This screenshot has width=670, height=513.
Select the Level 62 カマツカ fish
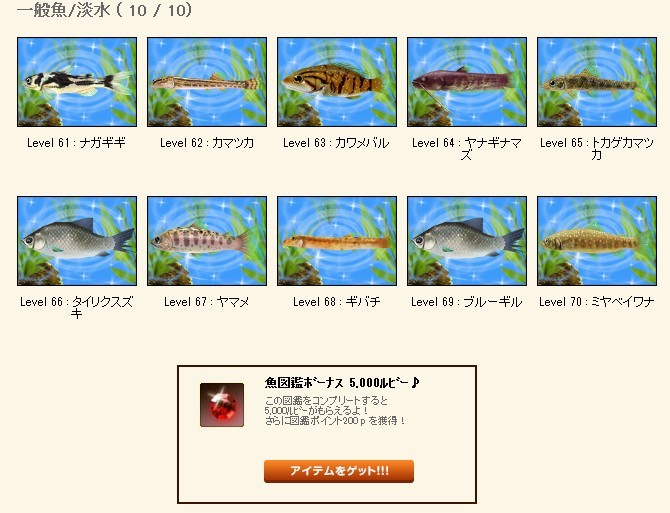207,82
